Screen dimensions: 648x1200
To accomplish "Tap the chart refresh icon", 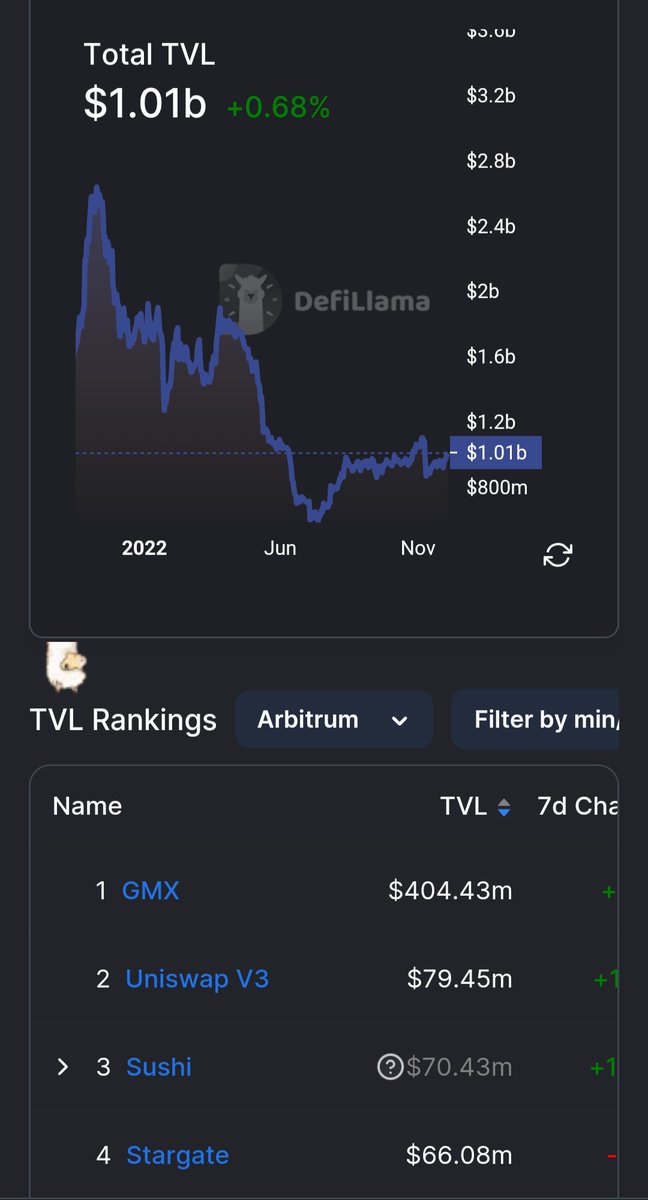I will click(557, 555).
